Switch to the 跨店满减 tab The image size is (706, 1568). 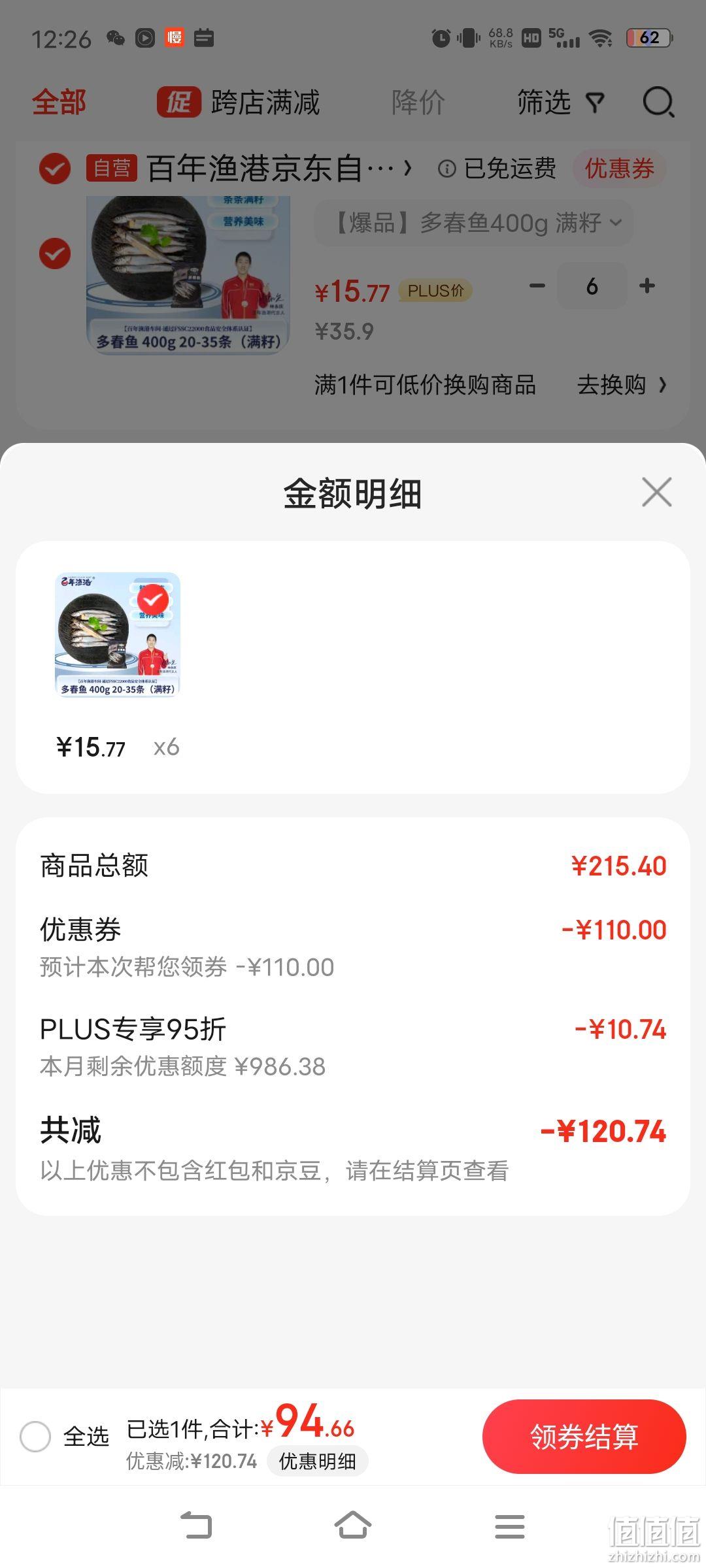239,103
